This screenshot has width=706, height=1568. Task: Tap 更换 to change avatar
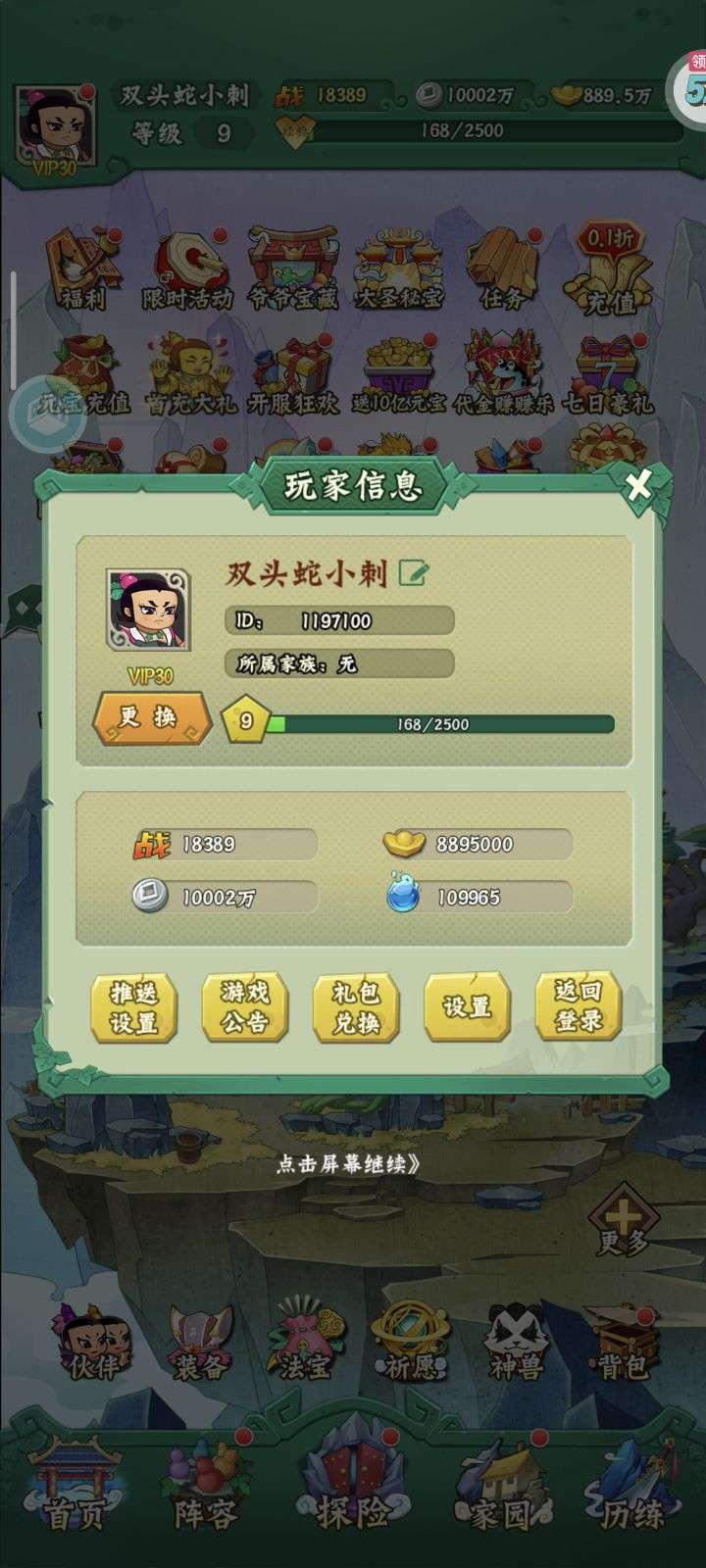tap(150, 717)
